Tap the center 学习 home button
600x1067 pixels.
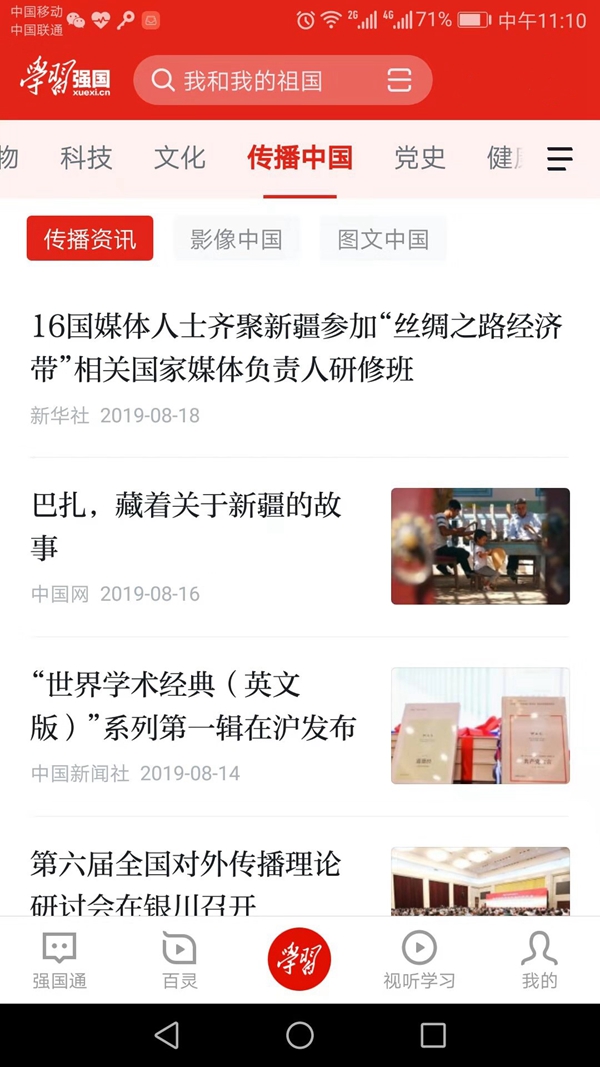(299, 958)
